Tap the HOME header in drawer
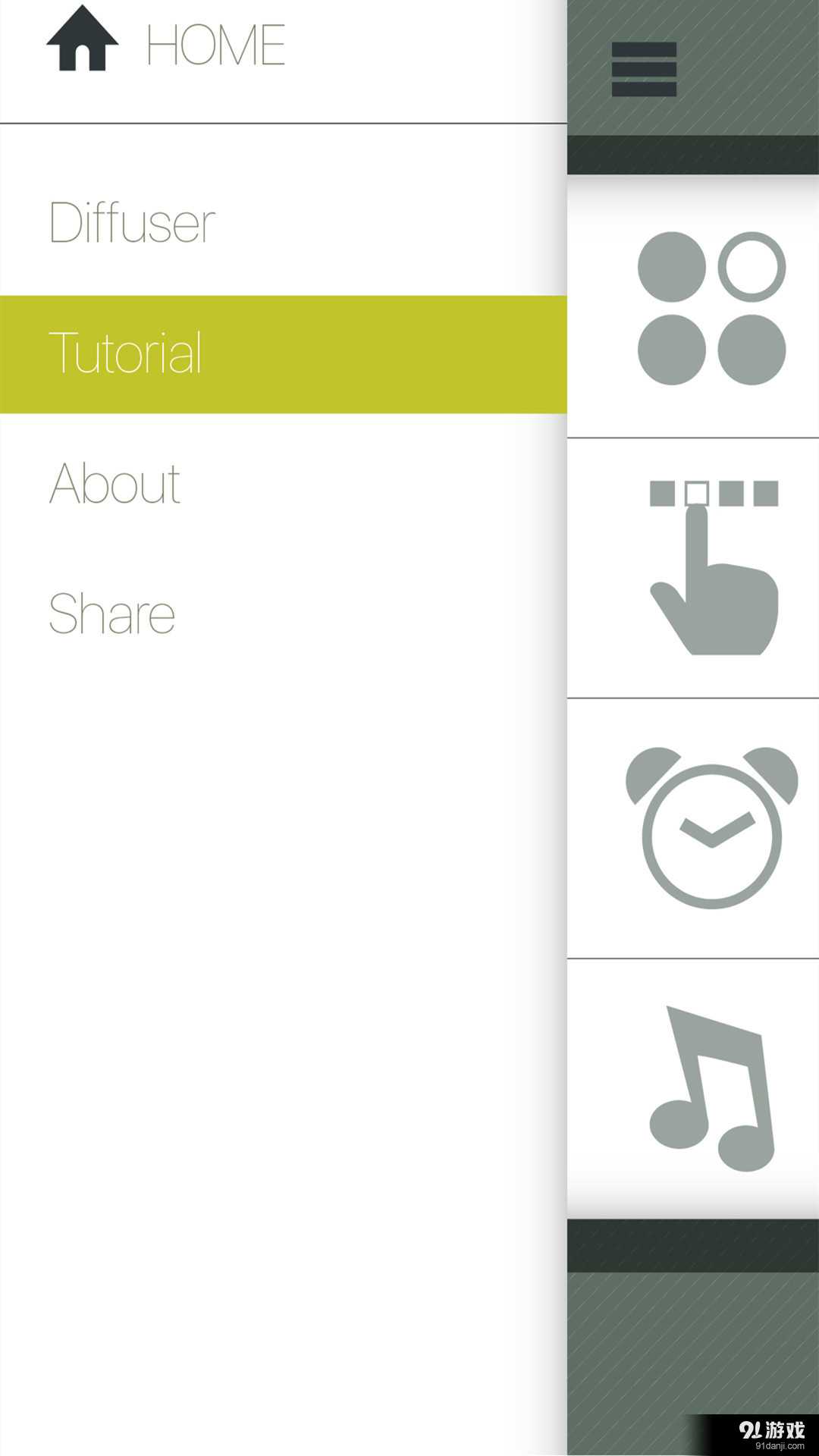 tap(167, 45)
